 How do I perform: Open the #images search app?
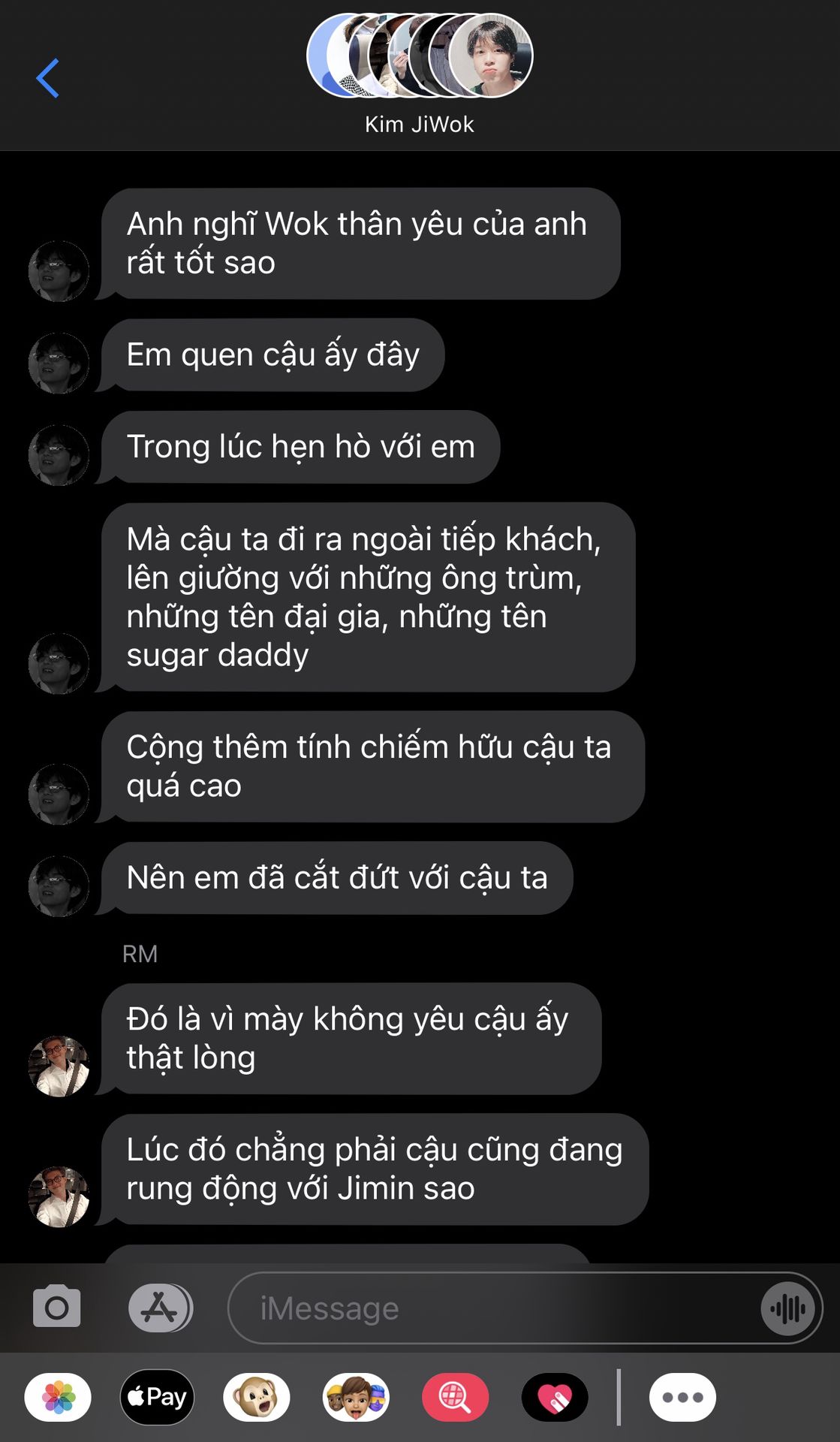pos(455,1398)
